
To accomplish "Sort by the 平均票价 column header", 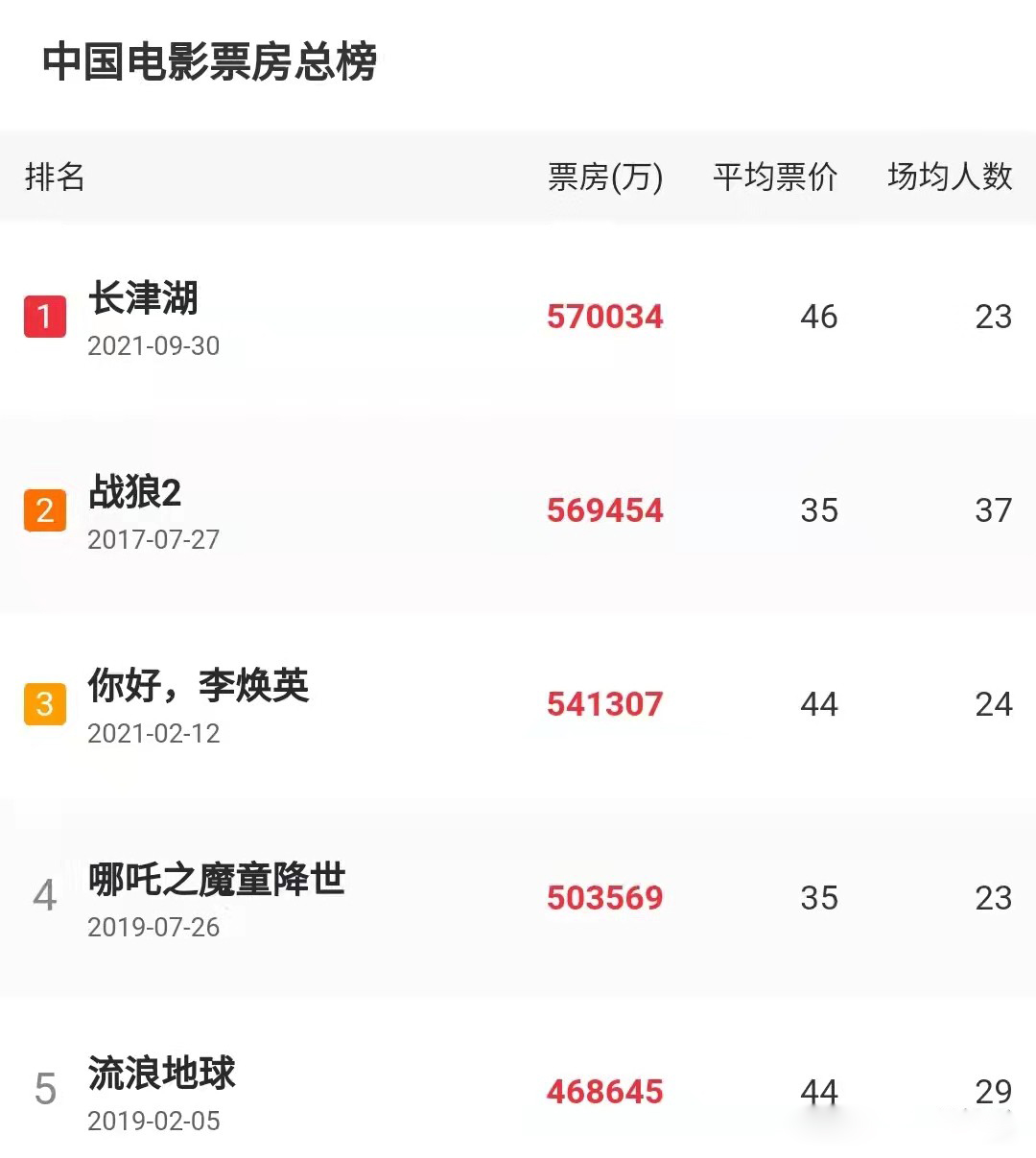I will (775, 177).
